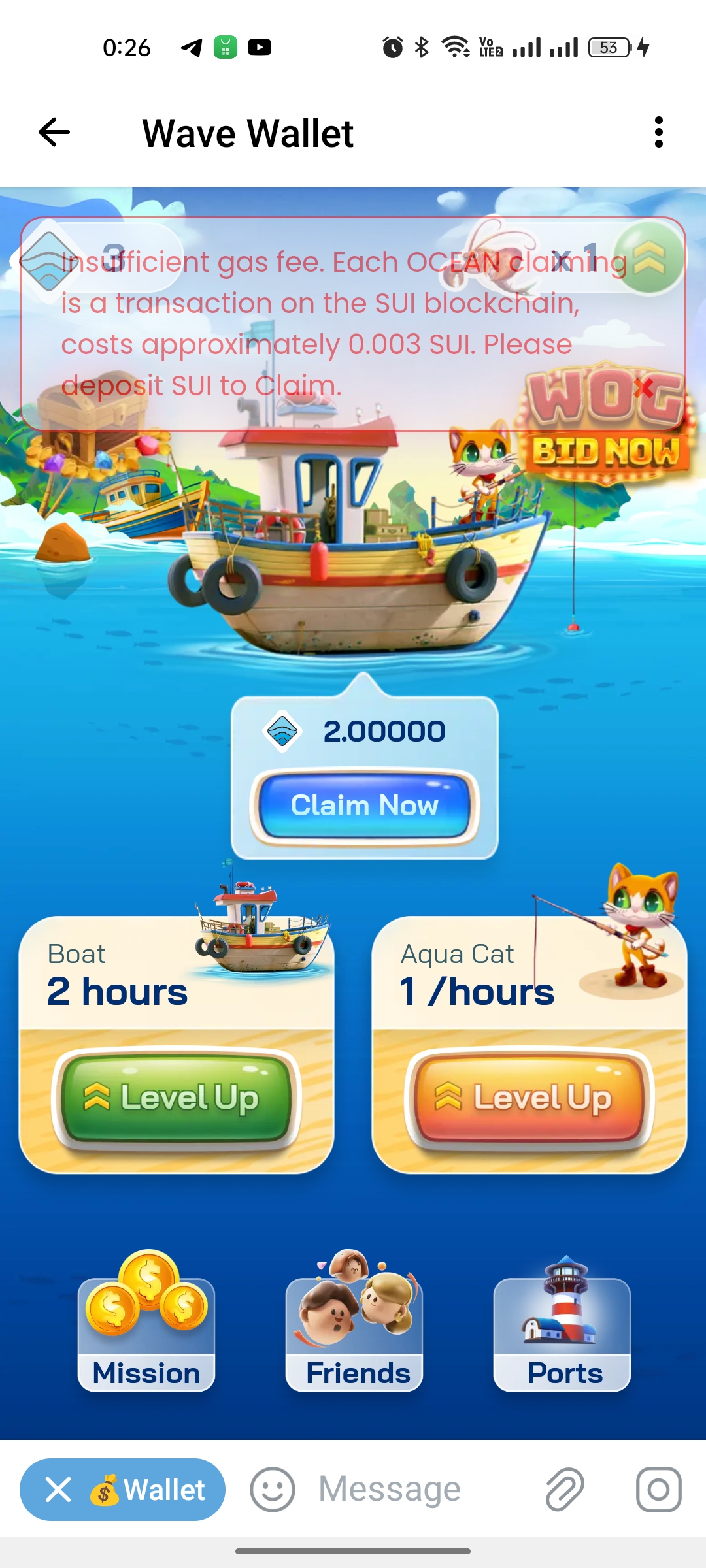
Task: Tap the Claim Now button
Action: tap(365, 806)
